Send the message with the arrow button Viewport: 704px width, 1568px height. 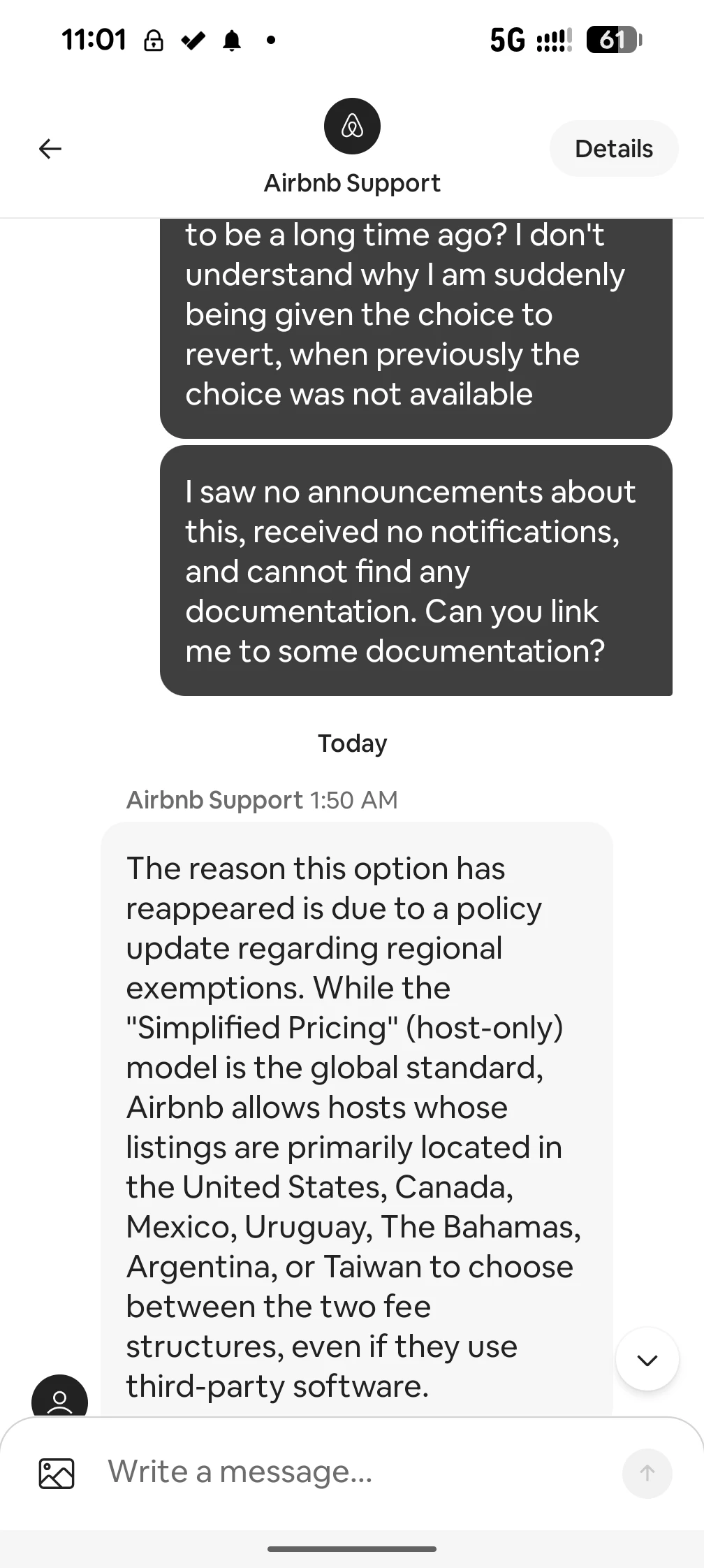point(647,1473)
